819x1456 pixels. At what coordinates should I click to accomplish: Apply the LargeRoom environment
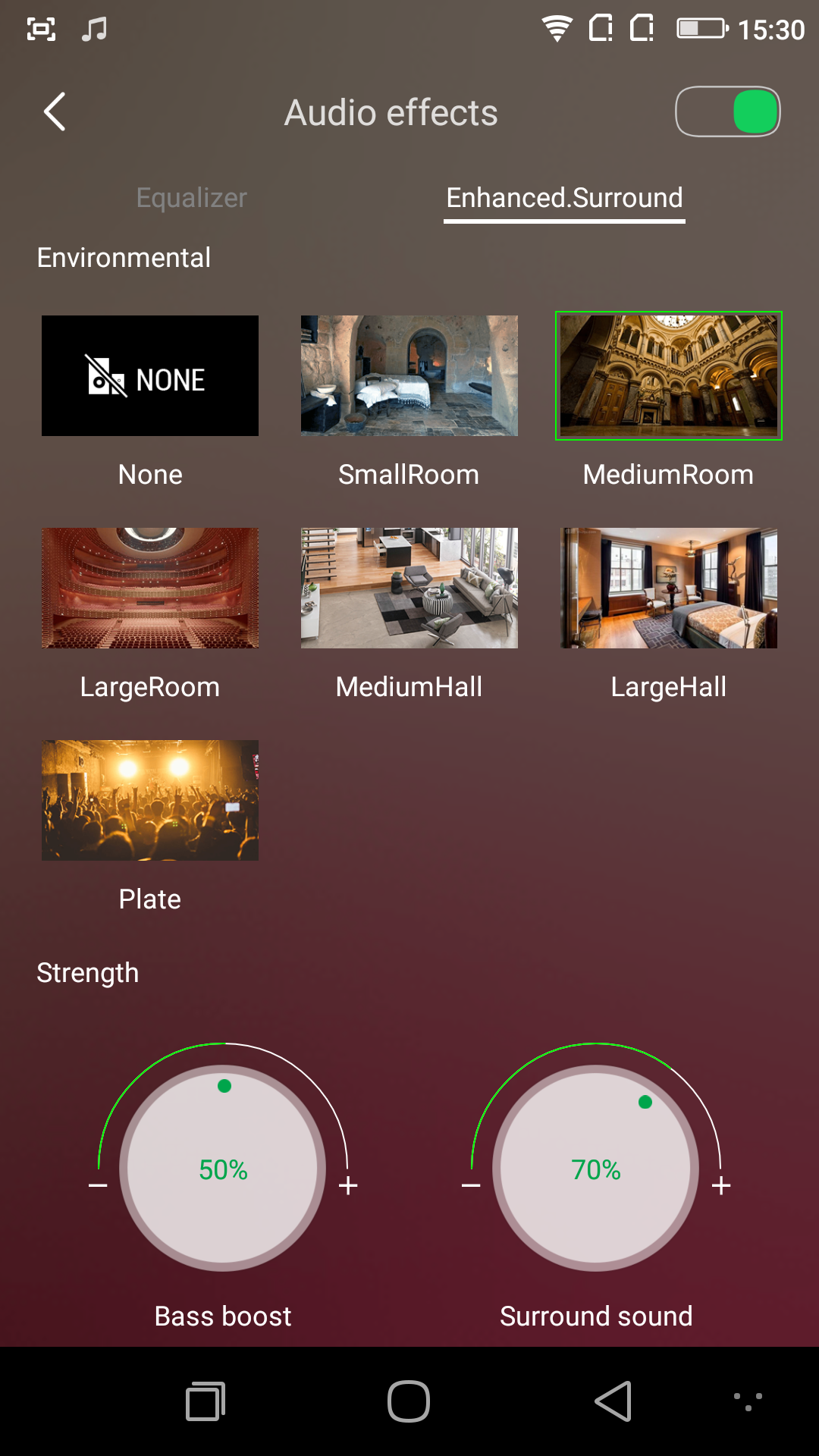(x=150, y=588)
